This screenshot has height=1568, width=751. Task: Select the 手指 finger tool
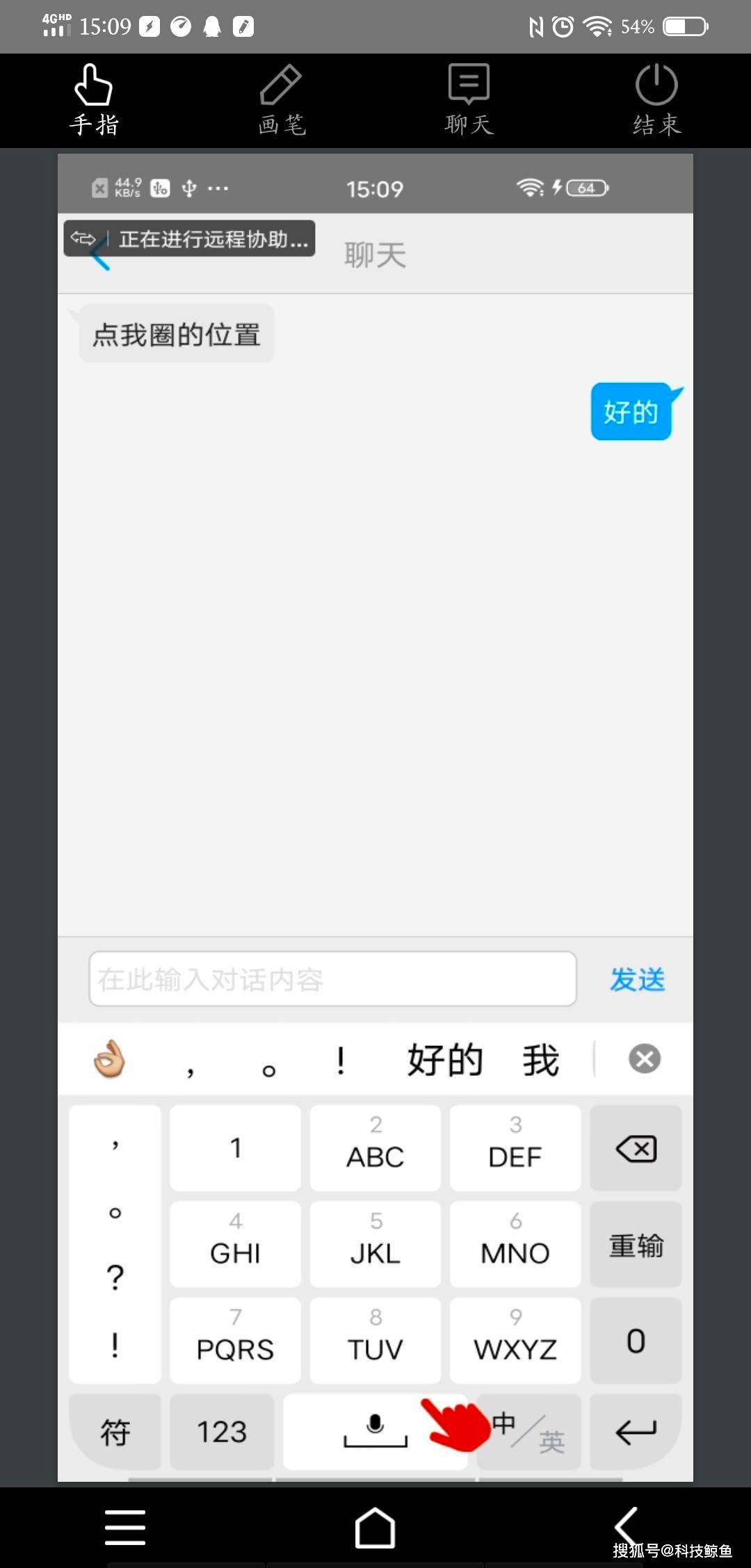click(x=94, y=99)
